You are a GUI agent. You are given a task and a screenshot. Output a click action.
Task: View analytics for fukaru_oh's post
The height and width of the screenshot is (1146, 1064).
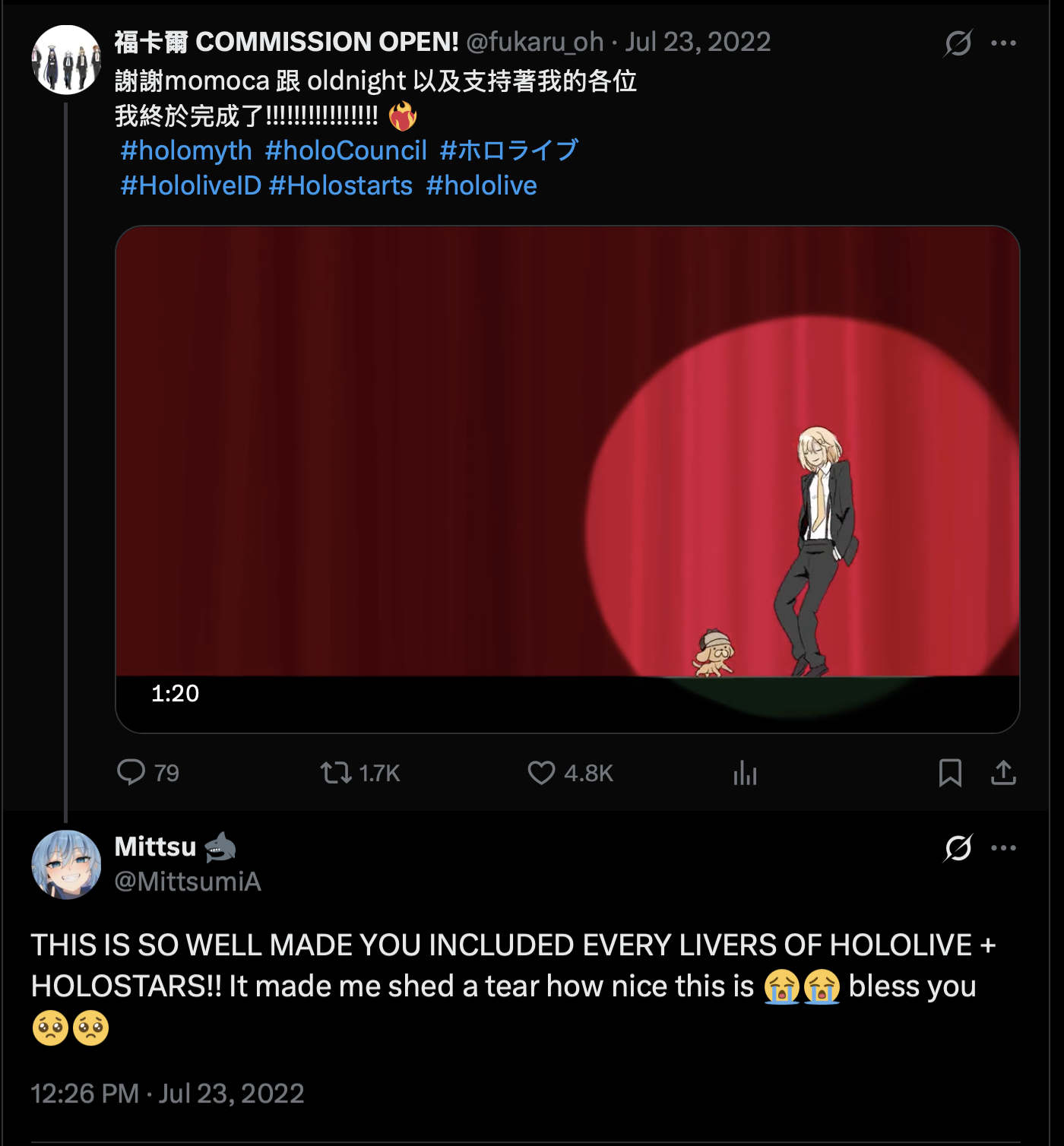click(x=745, y=773)
